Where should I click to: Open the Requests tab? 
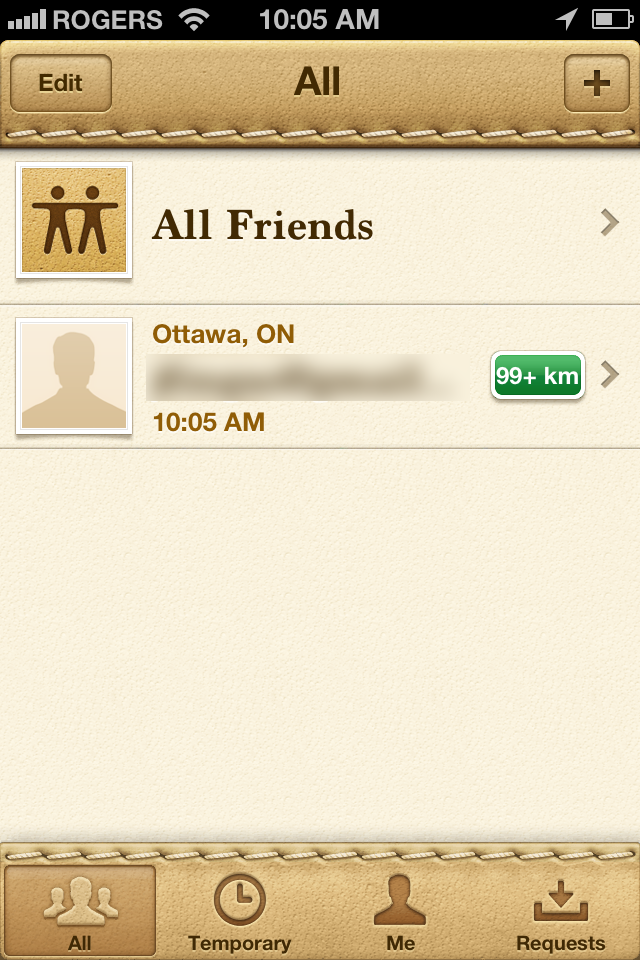point(560,911)
